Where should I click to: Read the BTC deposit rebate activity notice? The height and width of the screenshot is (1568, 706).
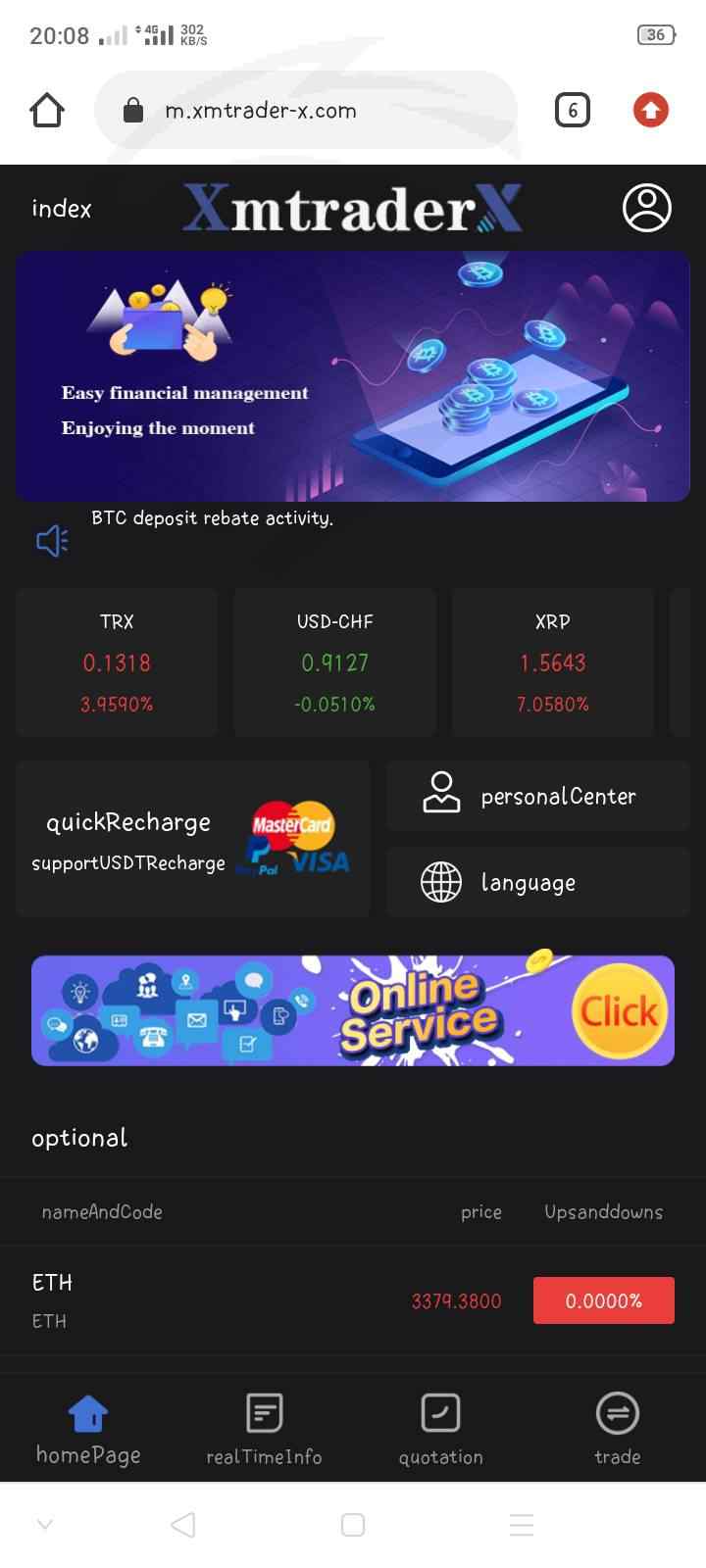[x=213, y=518]
